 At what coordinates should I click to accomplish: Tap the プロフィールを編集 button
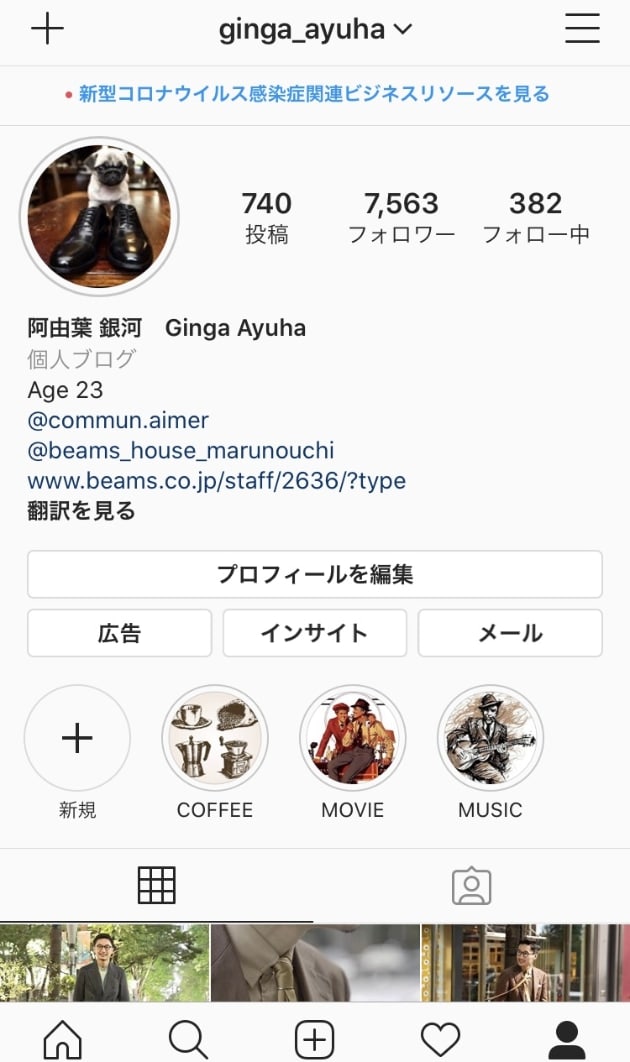[315, 574]
